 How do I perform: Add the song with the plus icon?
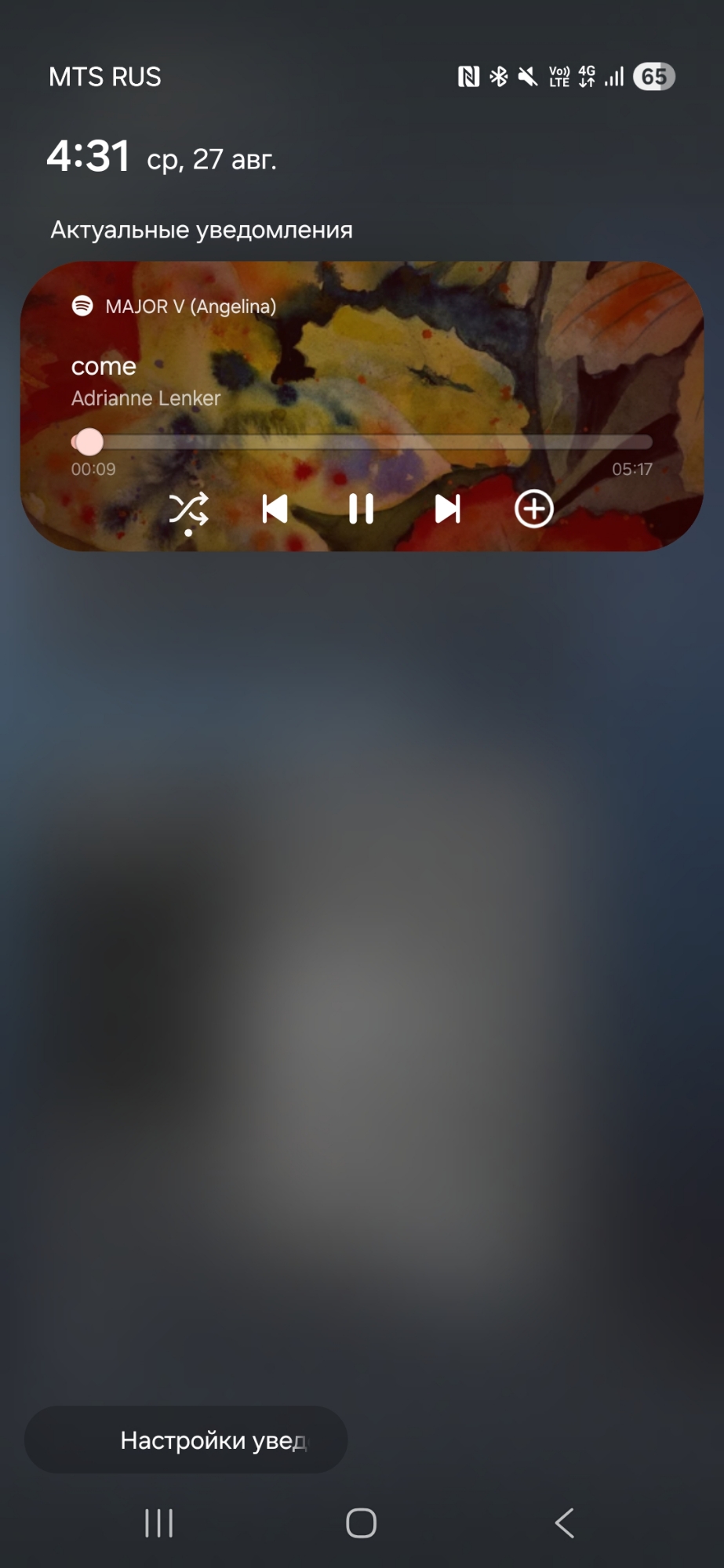pos(534,510)
